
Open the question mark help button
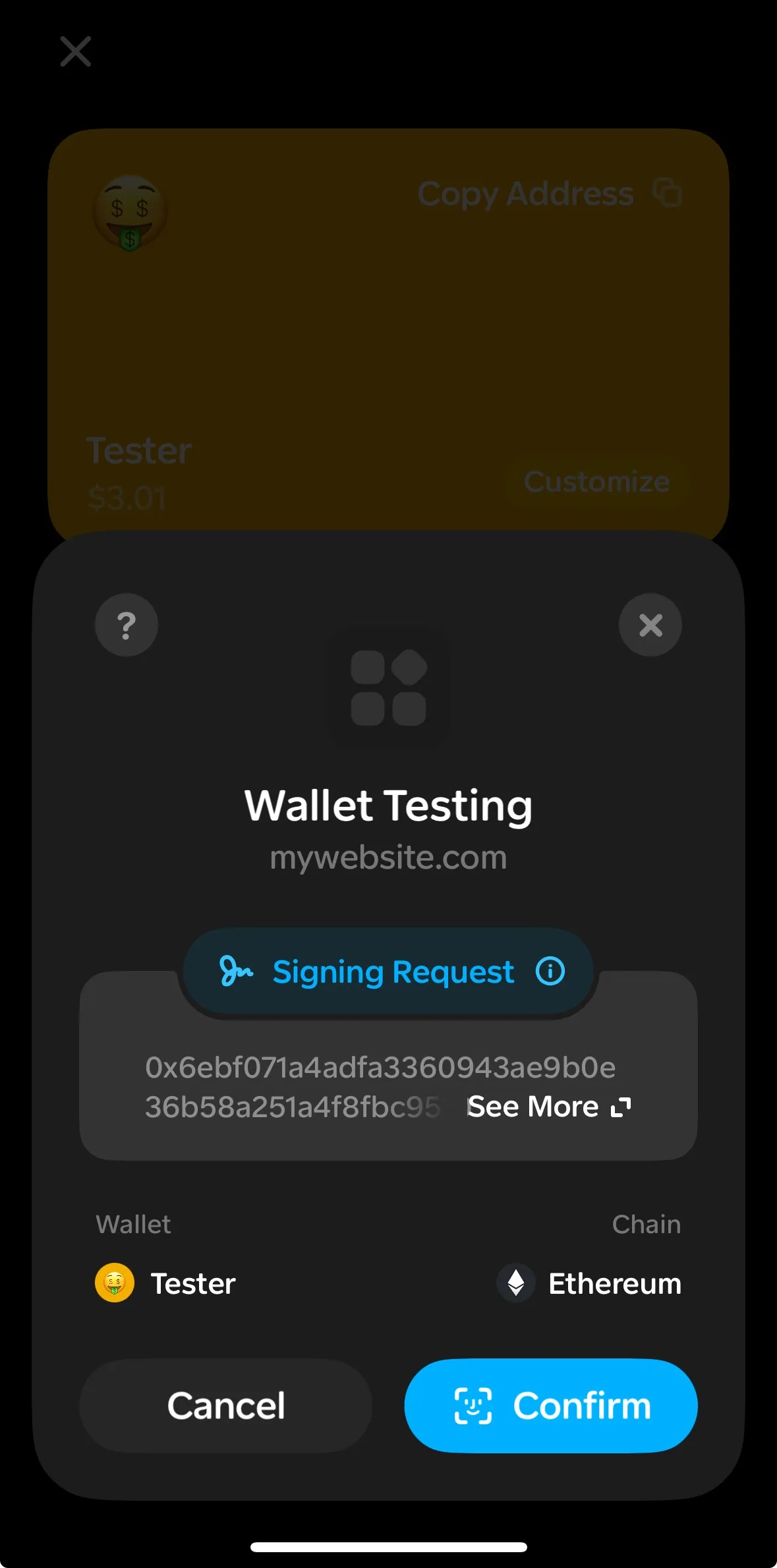coord(127,625)
